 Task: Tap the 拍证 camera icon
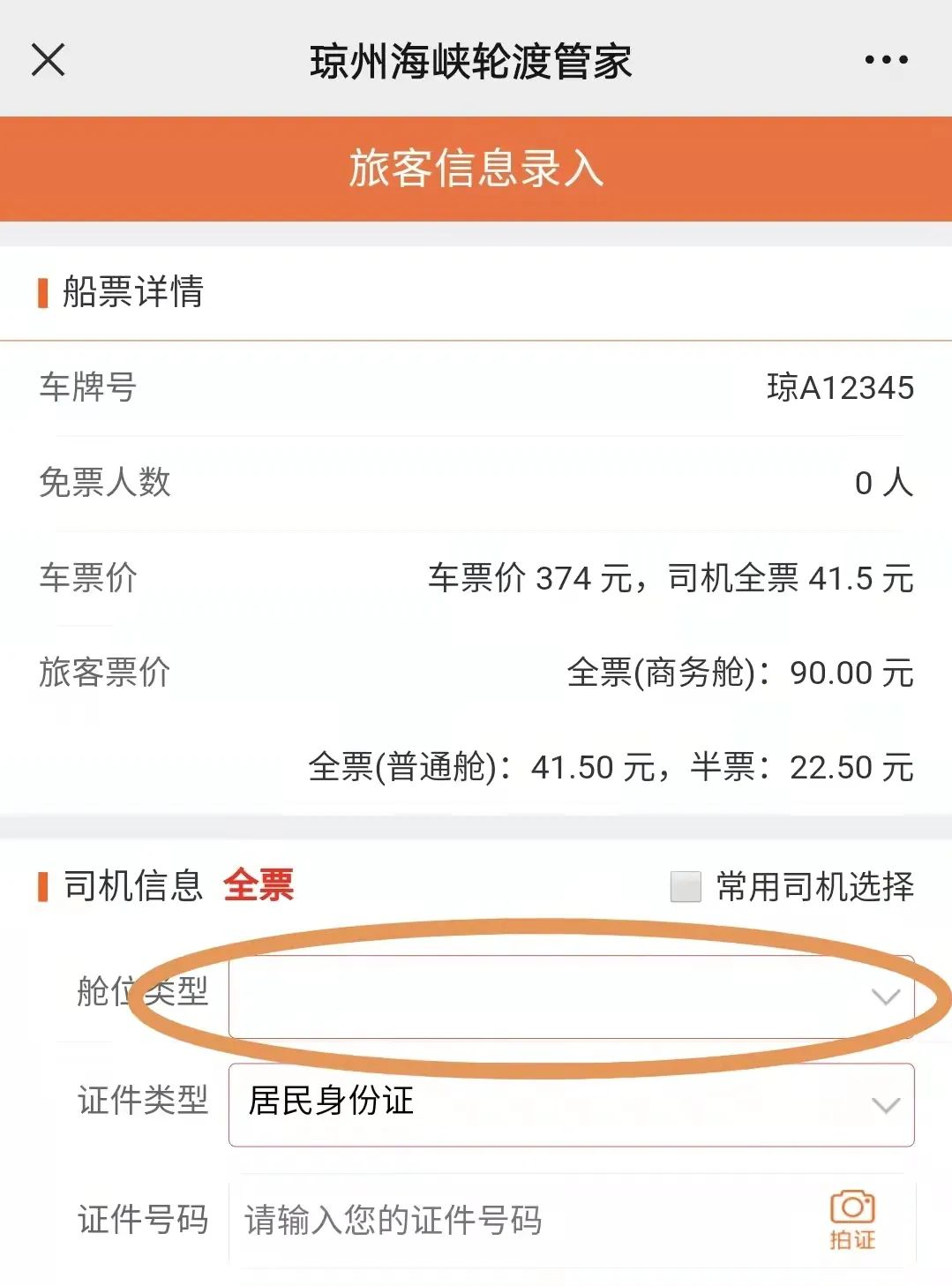851,1219
